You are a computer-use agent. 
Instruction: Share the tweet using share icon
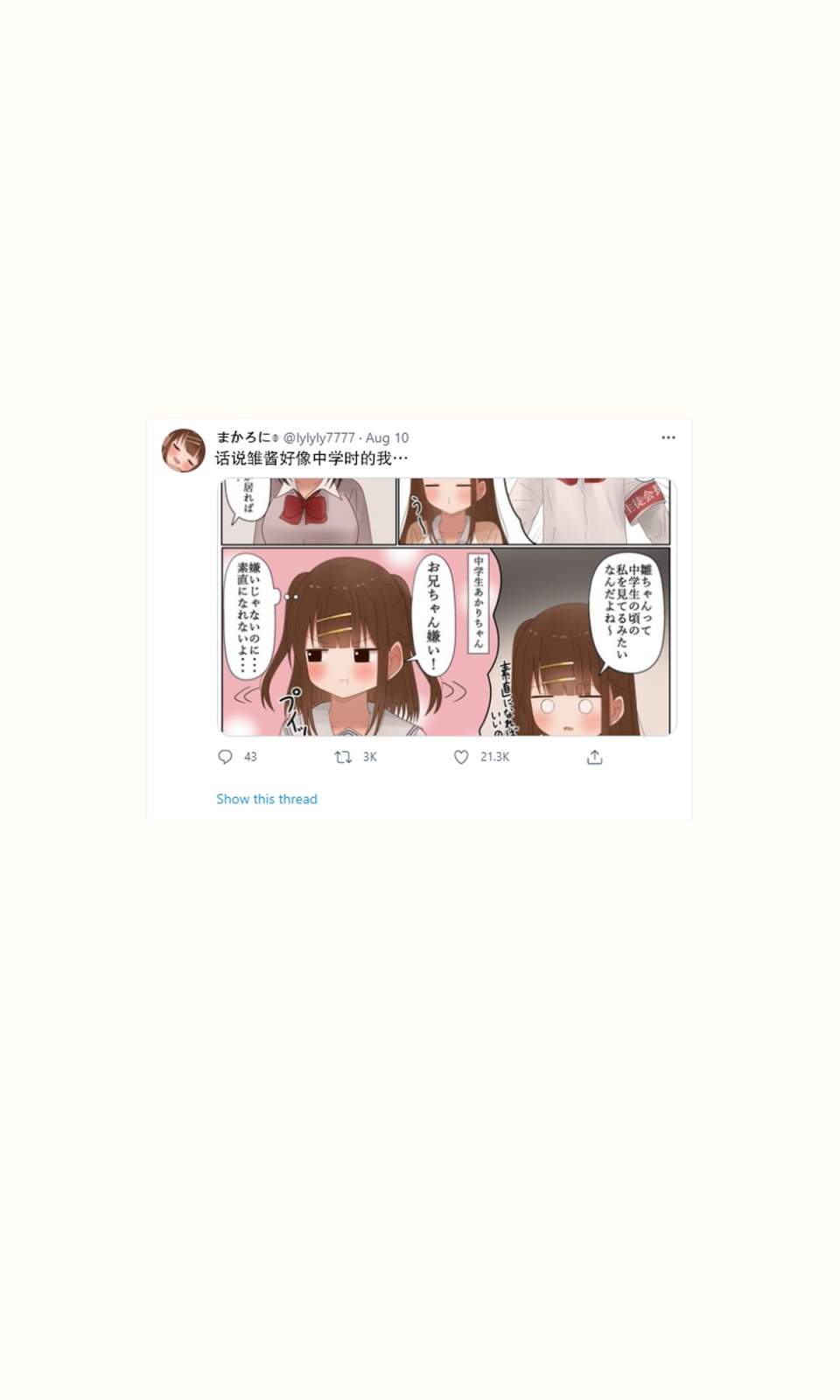pyautogui.click(x=595, y=757)
